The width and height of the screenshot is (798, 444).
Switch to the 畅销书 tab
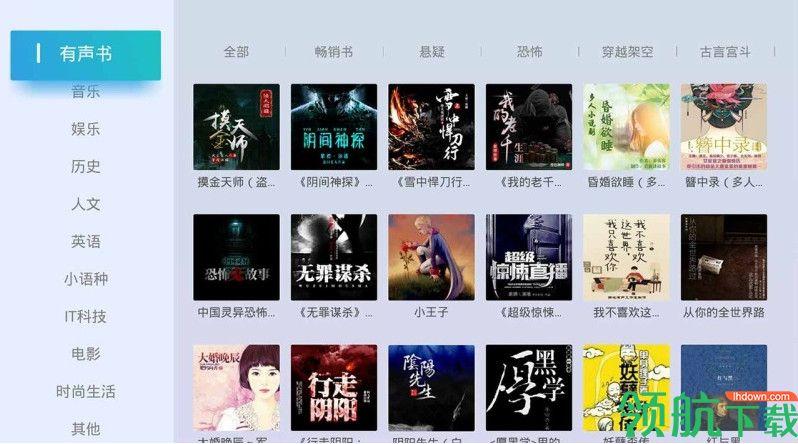click(x=333, y=52)
